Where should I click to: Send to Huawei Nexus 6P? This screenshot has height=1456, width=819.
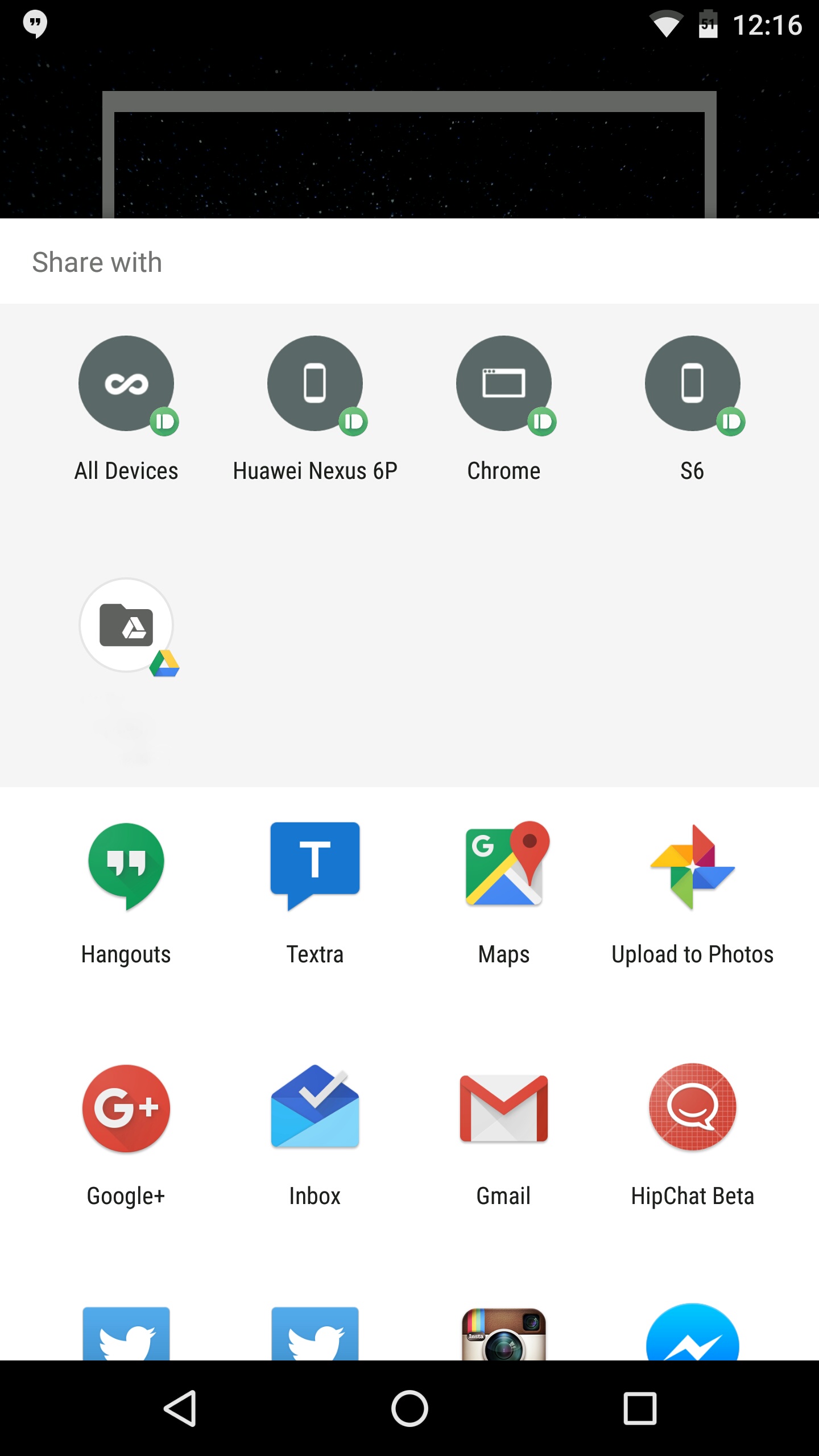(315, 408)
